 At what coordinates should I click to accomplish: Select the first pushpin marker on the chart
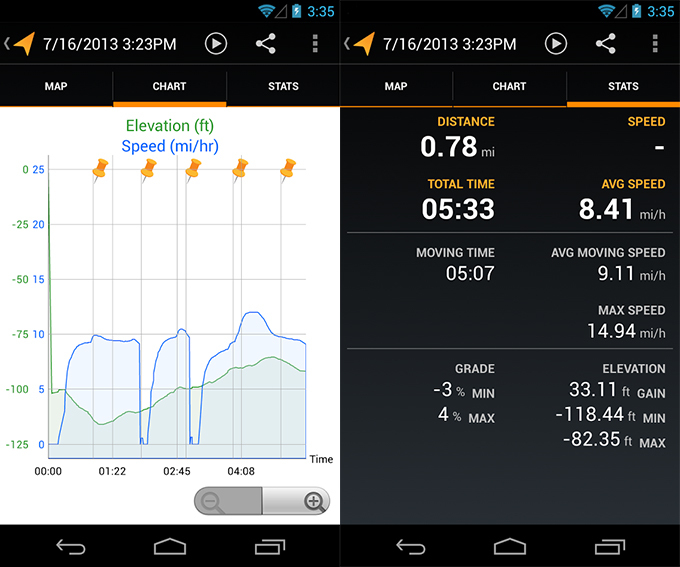[100, 168]
